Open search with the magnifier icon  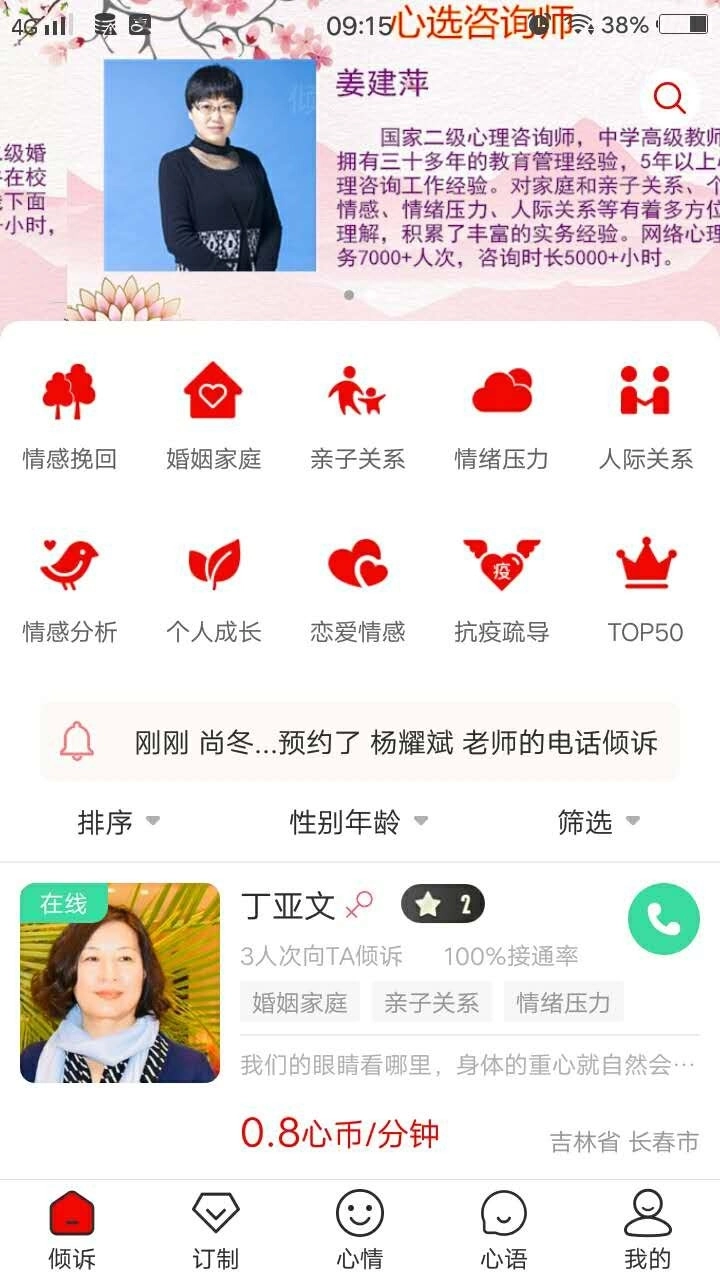pos(668,97)
